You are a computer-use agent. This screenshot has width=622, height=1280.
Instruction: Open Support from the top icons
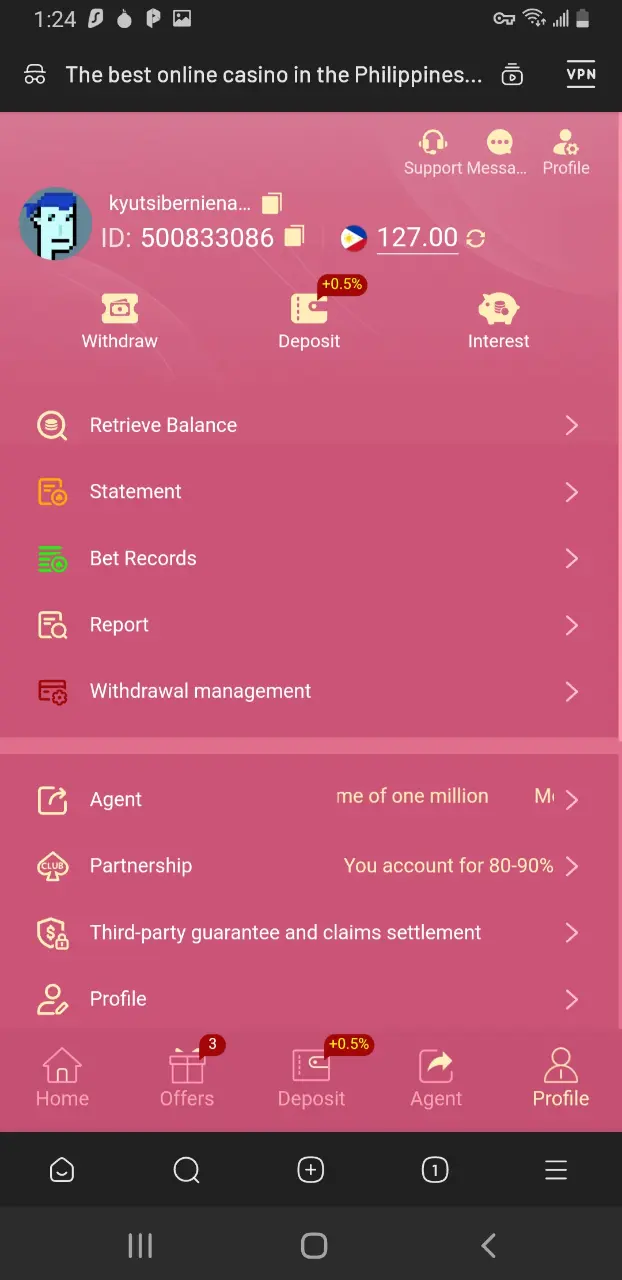click(433, 153)
